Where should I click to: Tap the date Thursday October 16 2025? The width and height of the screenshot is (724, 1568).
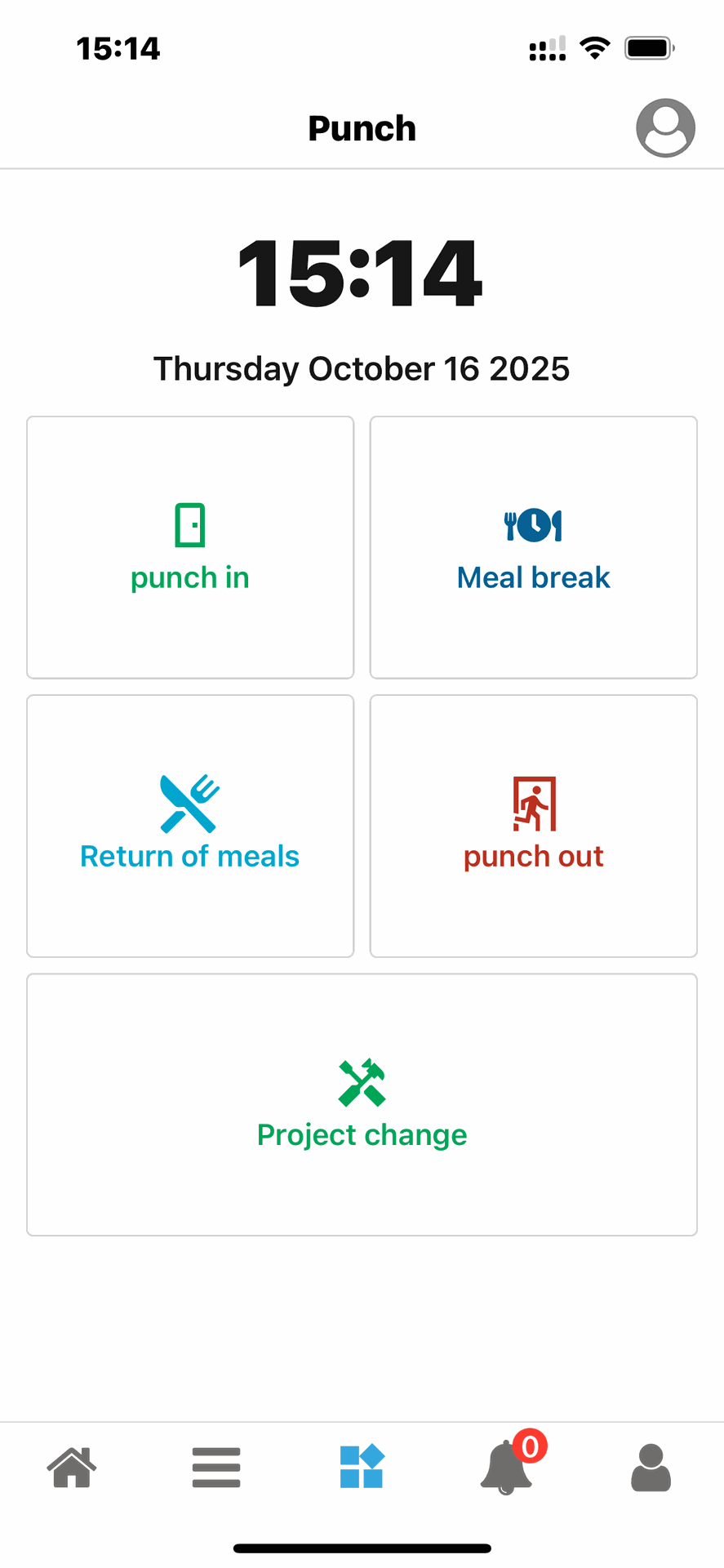[x=362, y=368]
